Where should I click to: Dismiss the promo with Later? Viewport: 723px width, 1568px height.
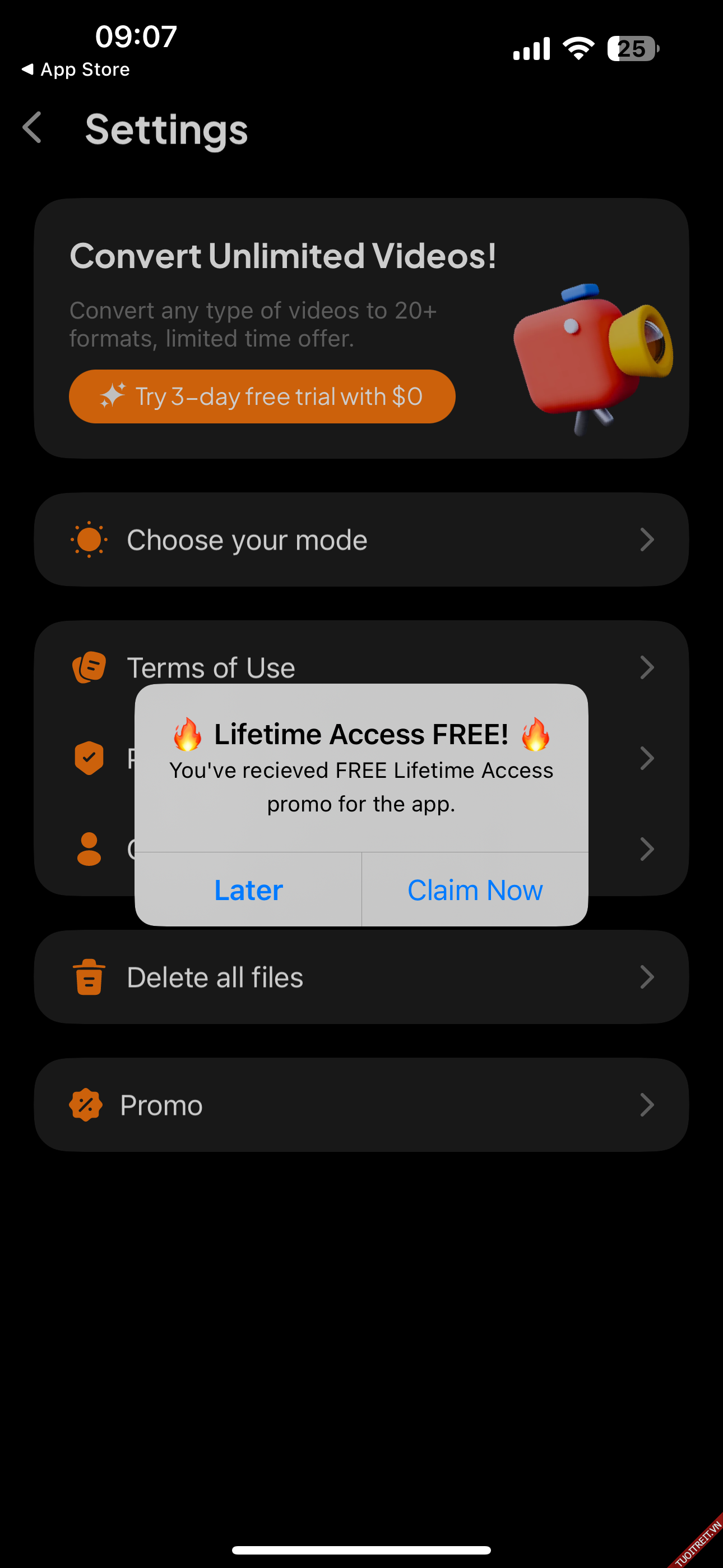[x=248, y=890]
